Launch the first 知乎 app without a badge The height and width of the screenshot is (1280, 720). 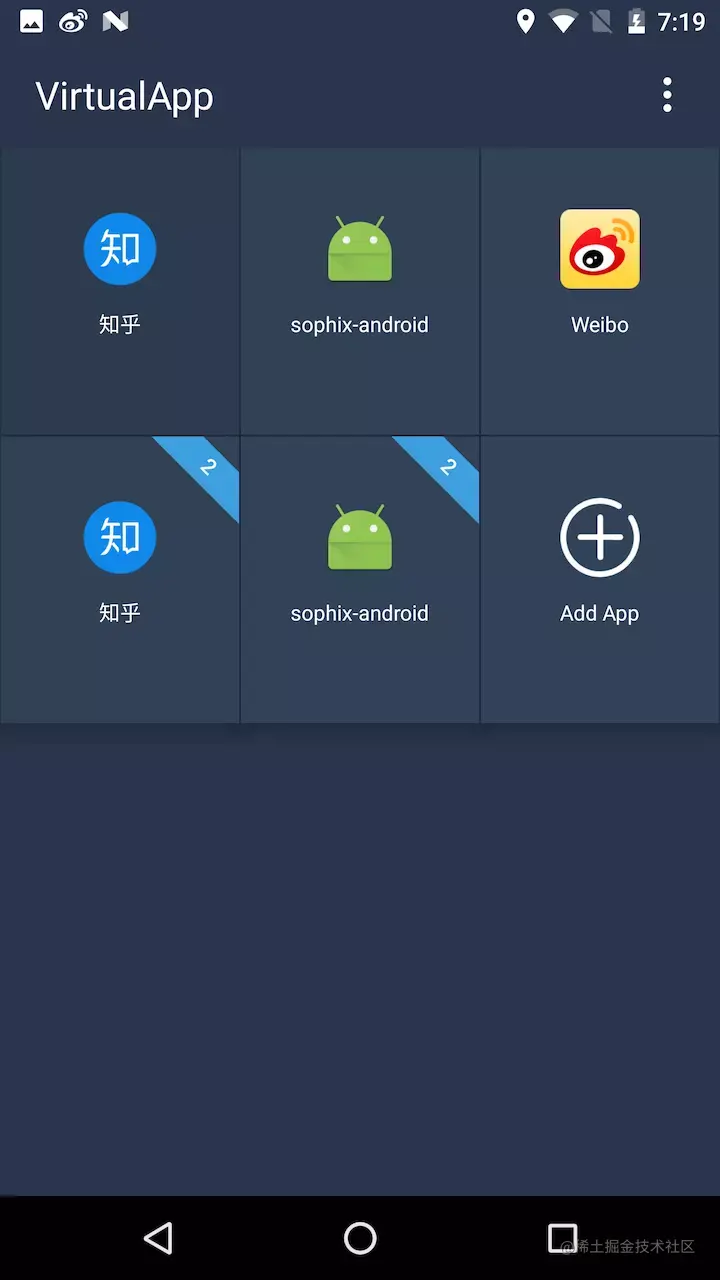tap(120, 270)
